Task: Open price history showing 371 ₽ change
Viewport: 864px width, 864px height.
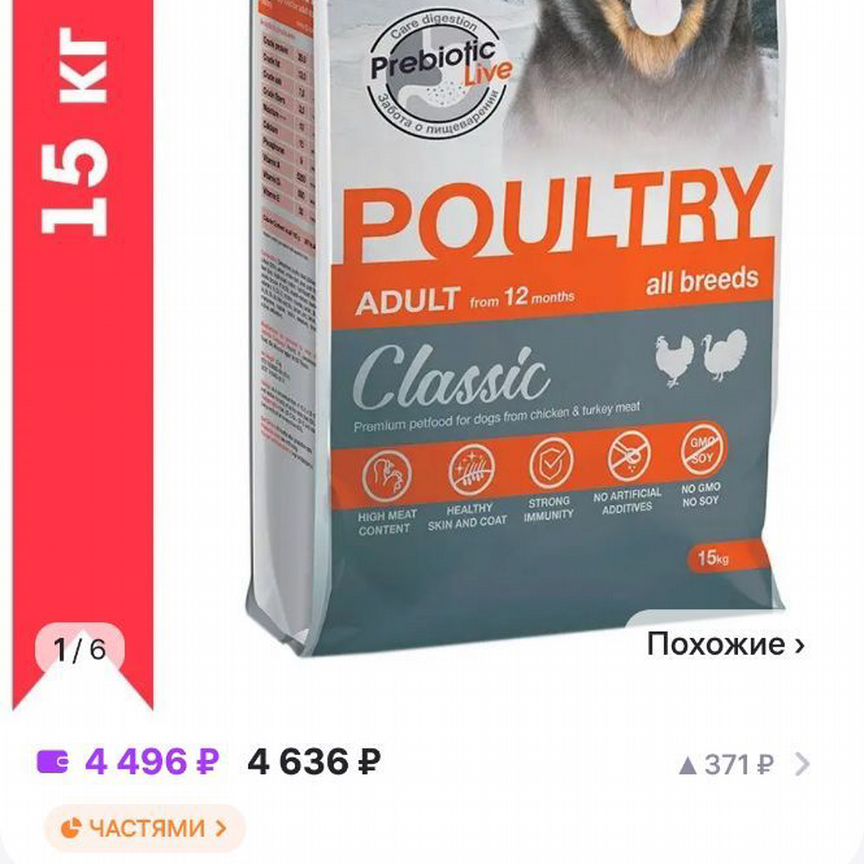Action: point(744,765)
